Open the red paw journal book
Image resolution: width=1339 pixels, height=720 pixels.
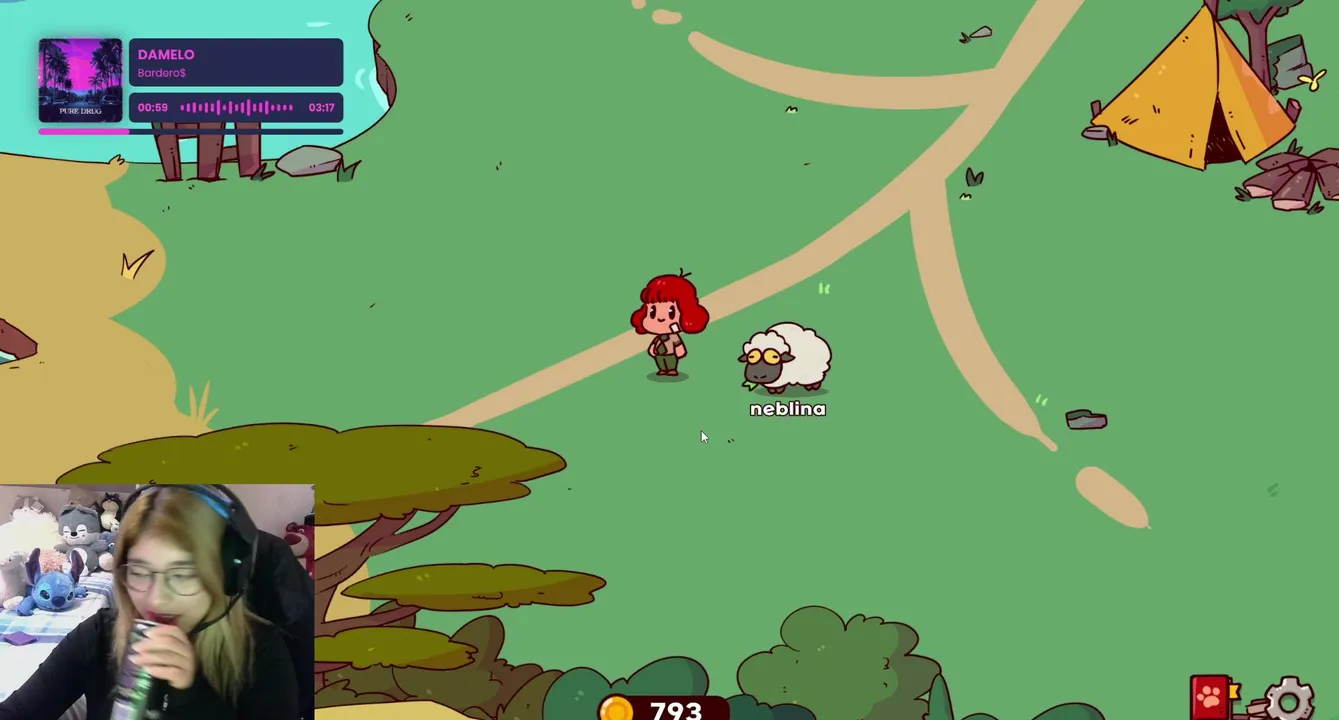[x=1211, y=698]
